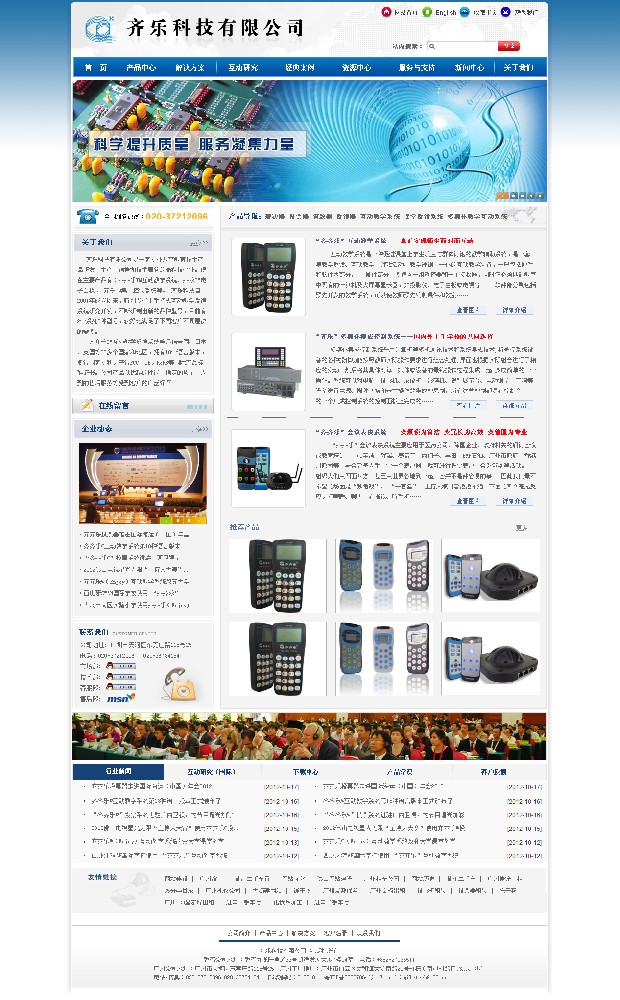Open 解决方案 in the navigation bar

190,68
